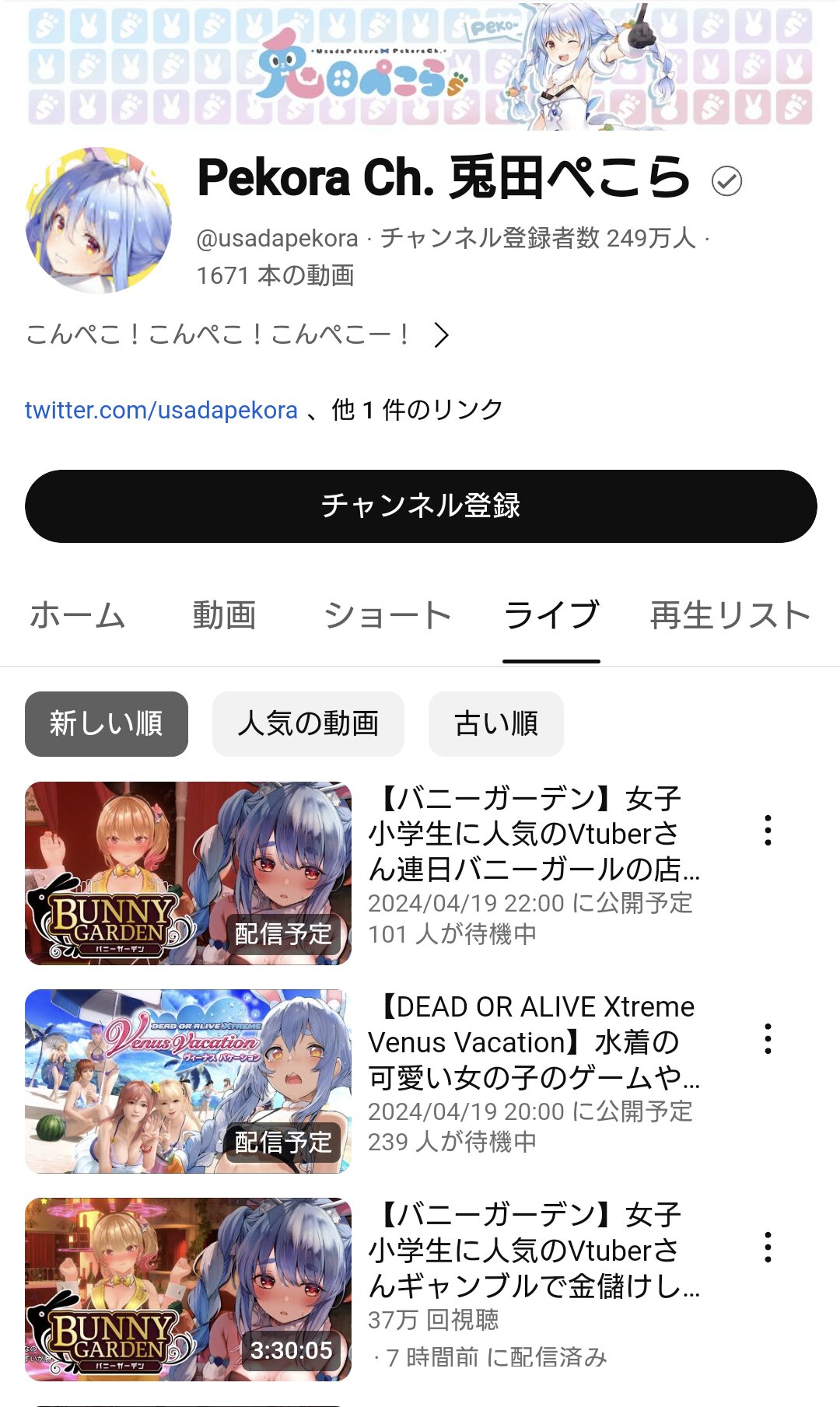Viewport: 840px width, 1407px height.
Task: Switch to the 動画 tab
Action: [x=224, y=615]
